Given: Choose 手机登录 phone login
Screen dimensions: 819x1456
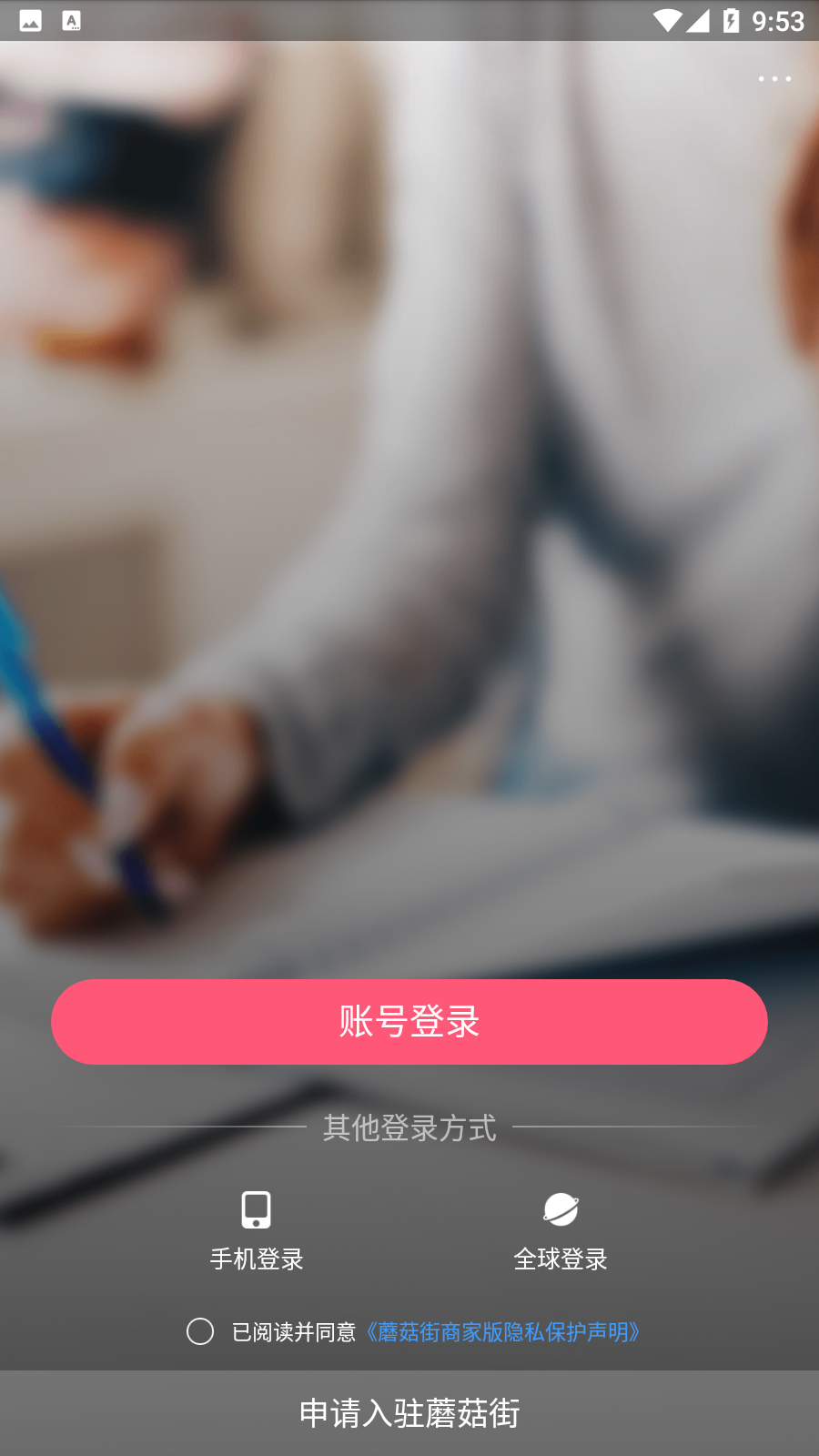Looking at the screenshot, I should [x=257, y=1230].
